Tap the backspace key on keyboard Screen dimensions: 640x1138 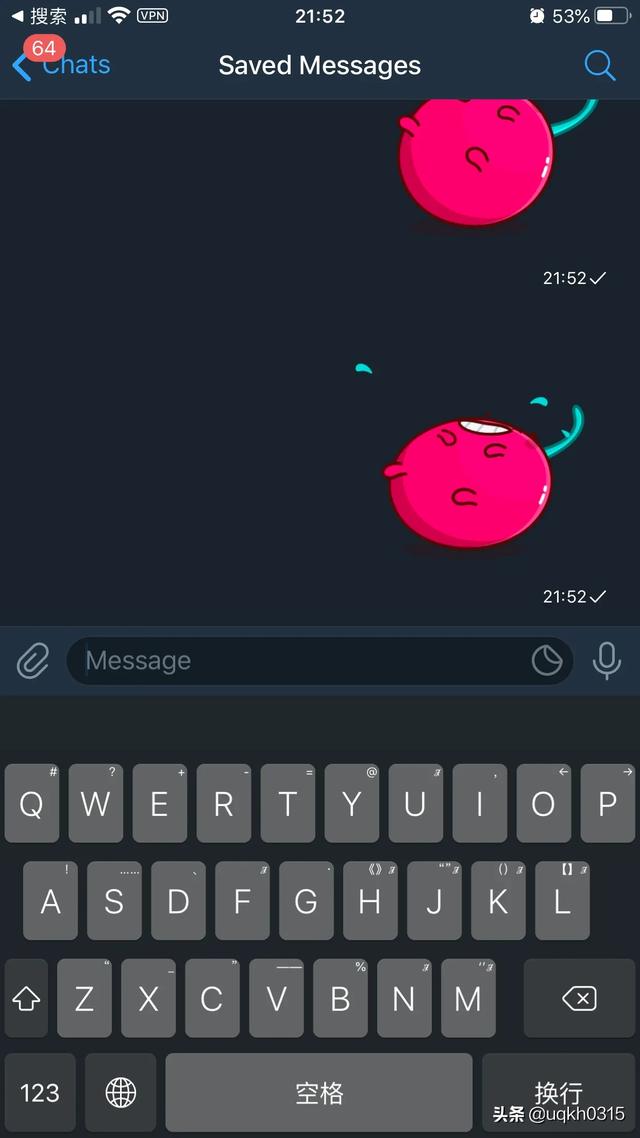579,998
